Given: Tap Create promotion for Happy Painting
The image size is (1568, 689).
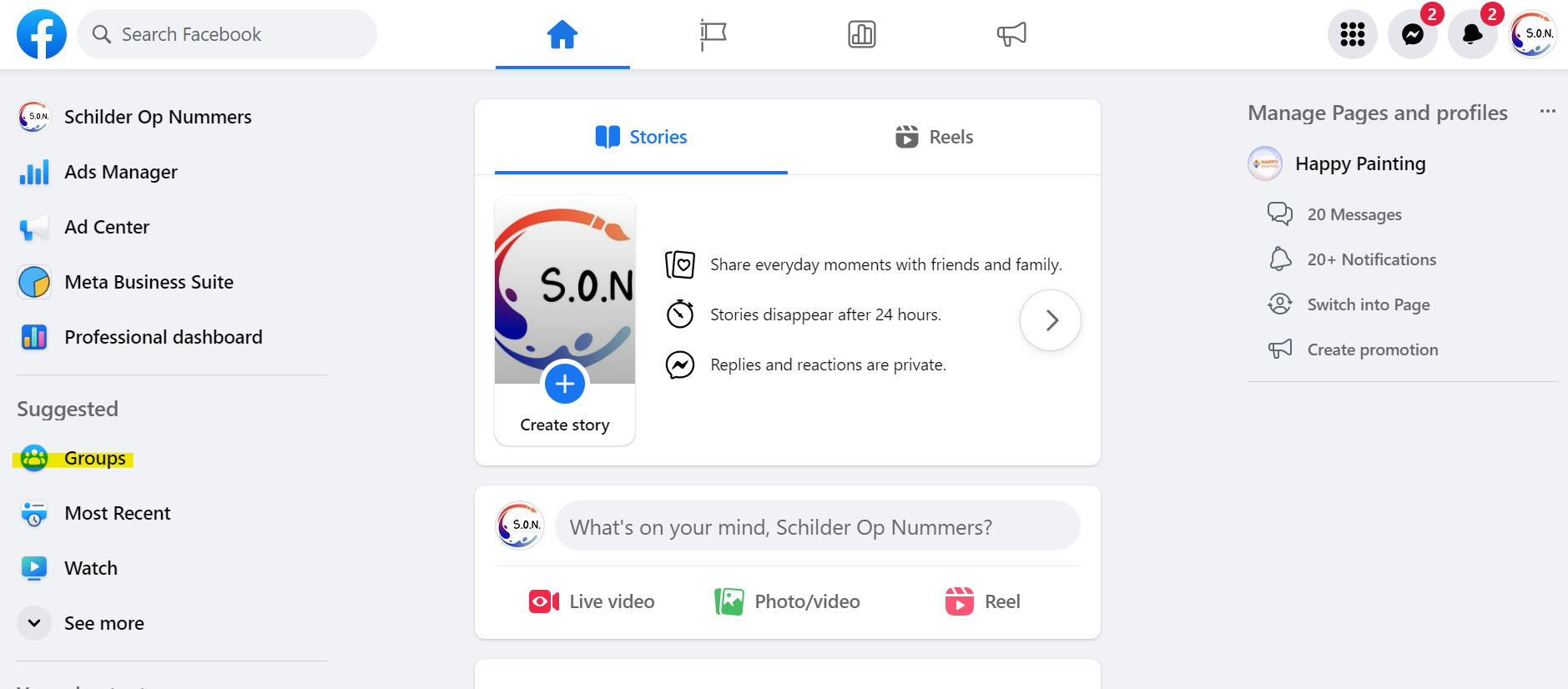Looking at the screenshot, I should pyautogui.click(x=1372, y=350).
